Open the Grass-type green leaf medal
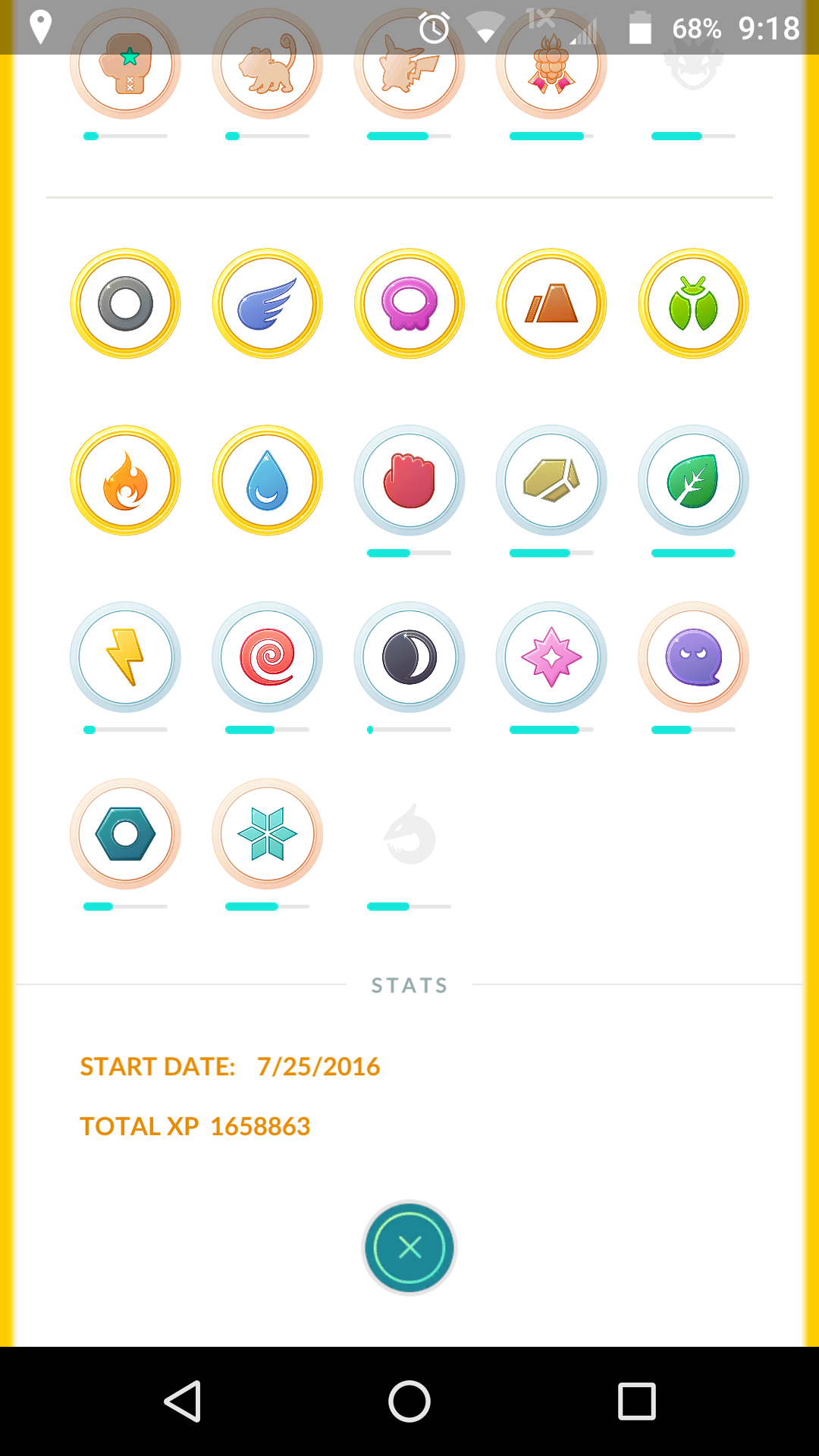Screen dimensions: 819x1456 click(693, 480)
